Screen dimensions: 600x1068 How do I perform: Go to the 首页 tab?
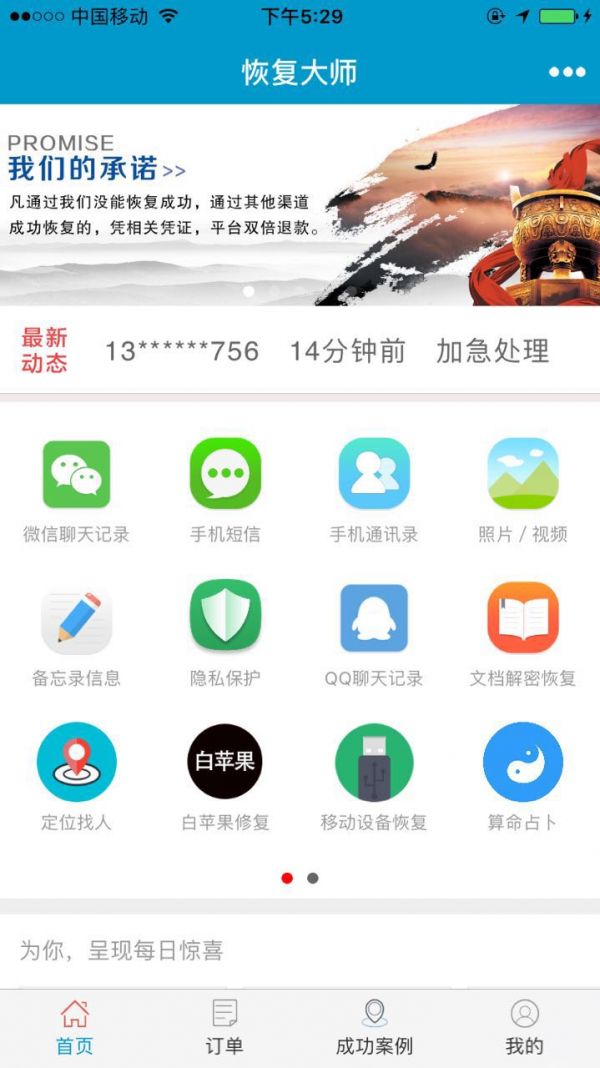point(75,1028)
